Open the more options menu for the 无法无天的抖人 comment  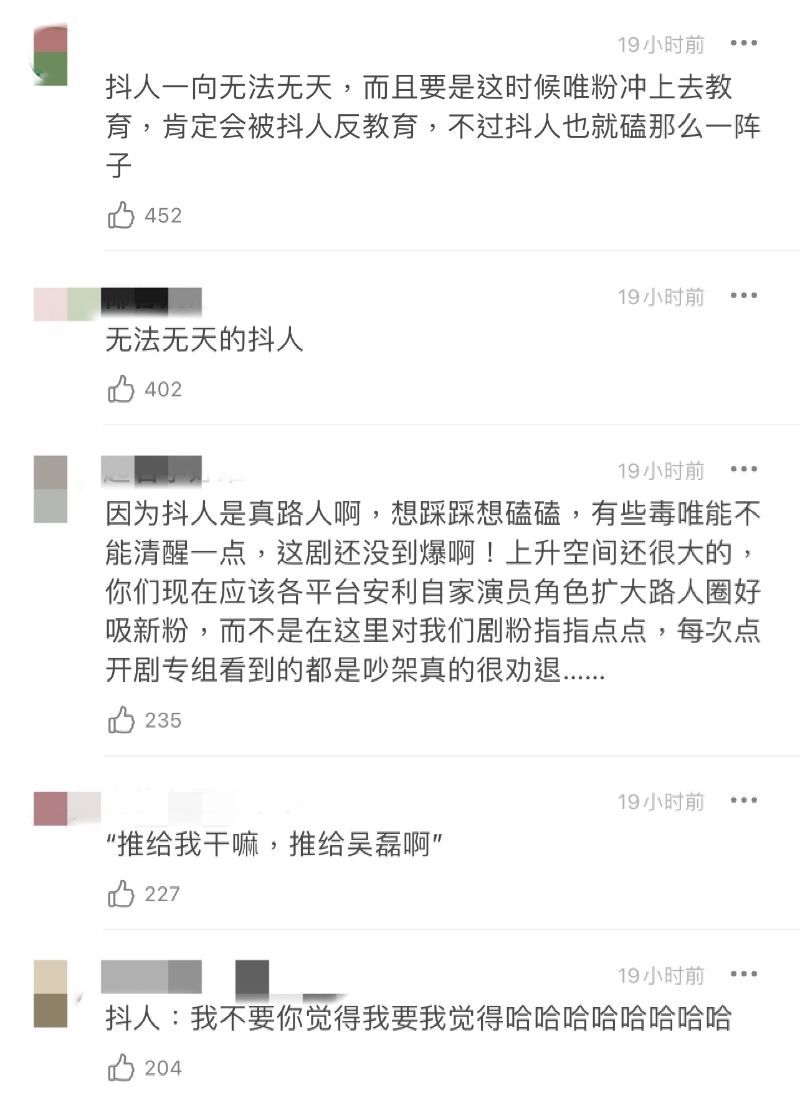point(744,296)
